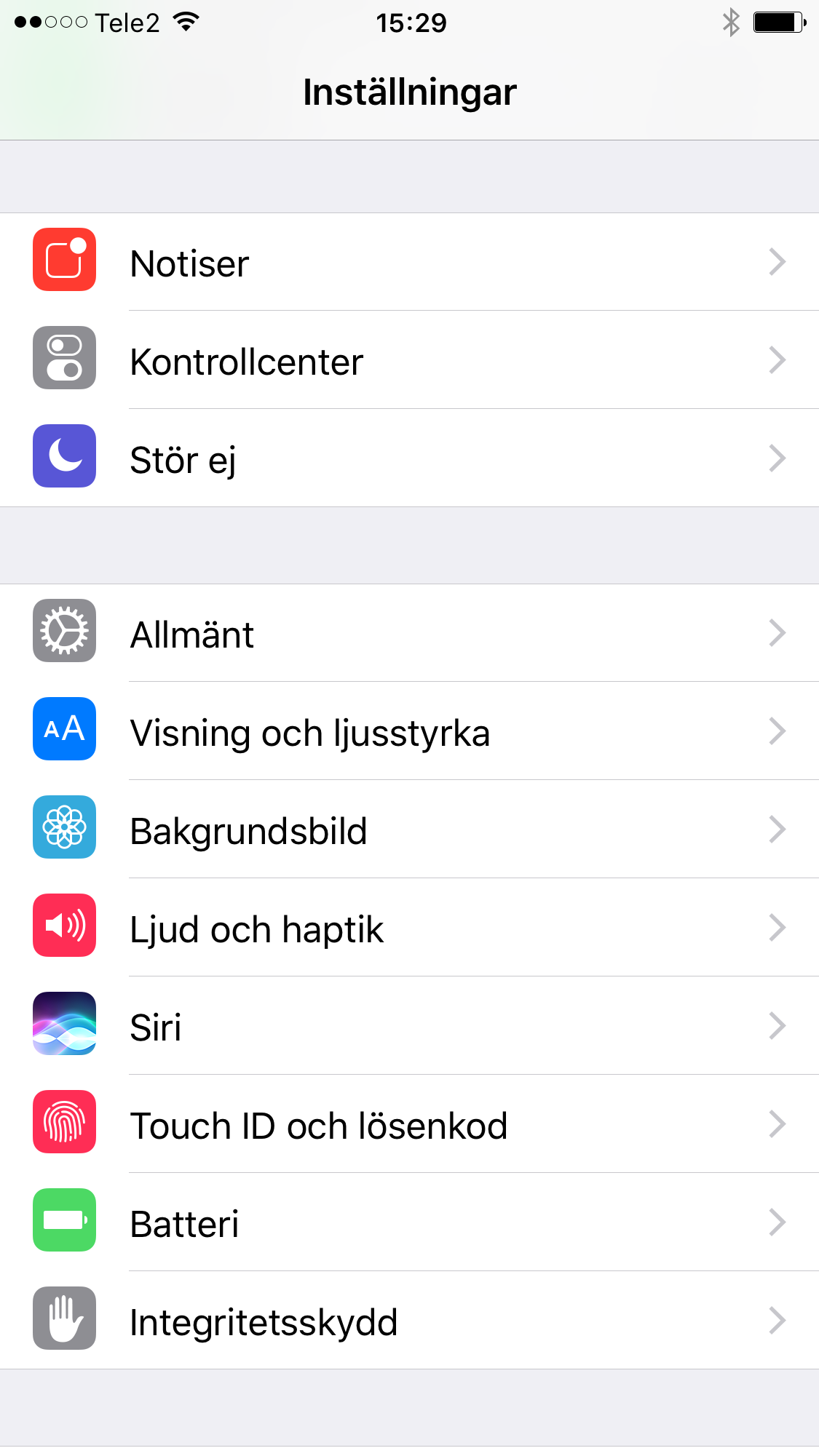
Task: Go to Kontrollcenter
Action: [409, 360]
